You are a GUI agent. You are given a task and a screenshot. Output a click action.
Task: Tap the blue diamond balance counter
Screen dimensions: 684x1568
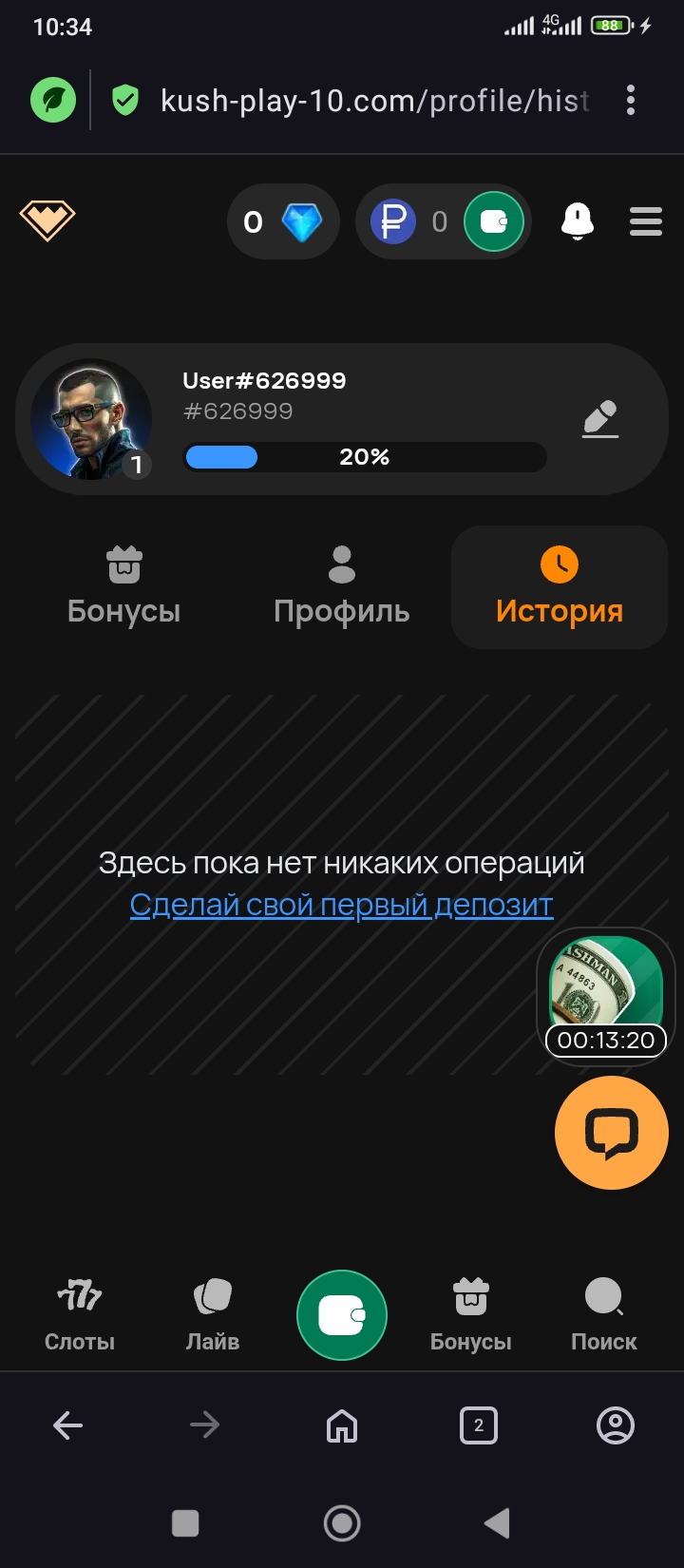(282, 221)
